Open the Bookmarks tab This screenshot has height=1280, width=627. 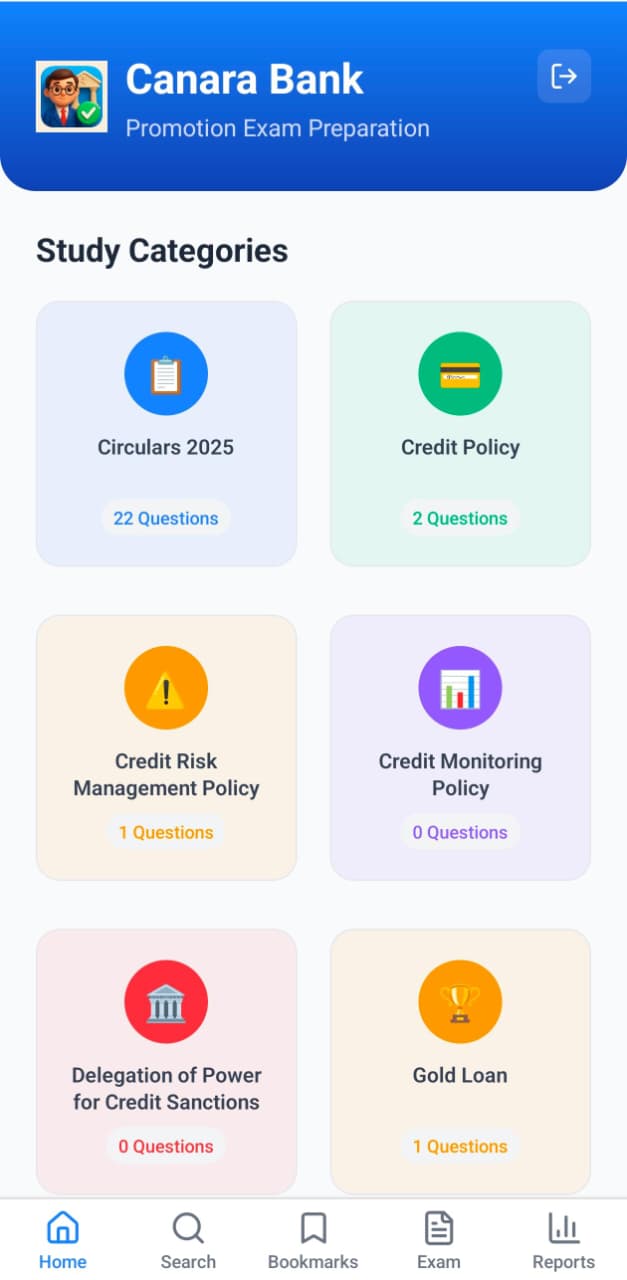coord(313,1240)
